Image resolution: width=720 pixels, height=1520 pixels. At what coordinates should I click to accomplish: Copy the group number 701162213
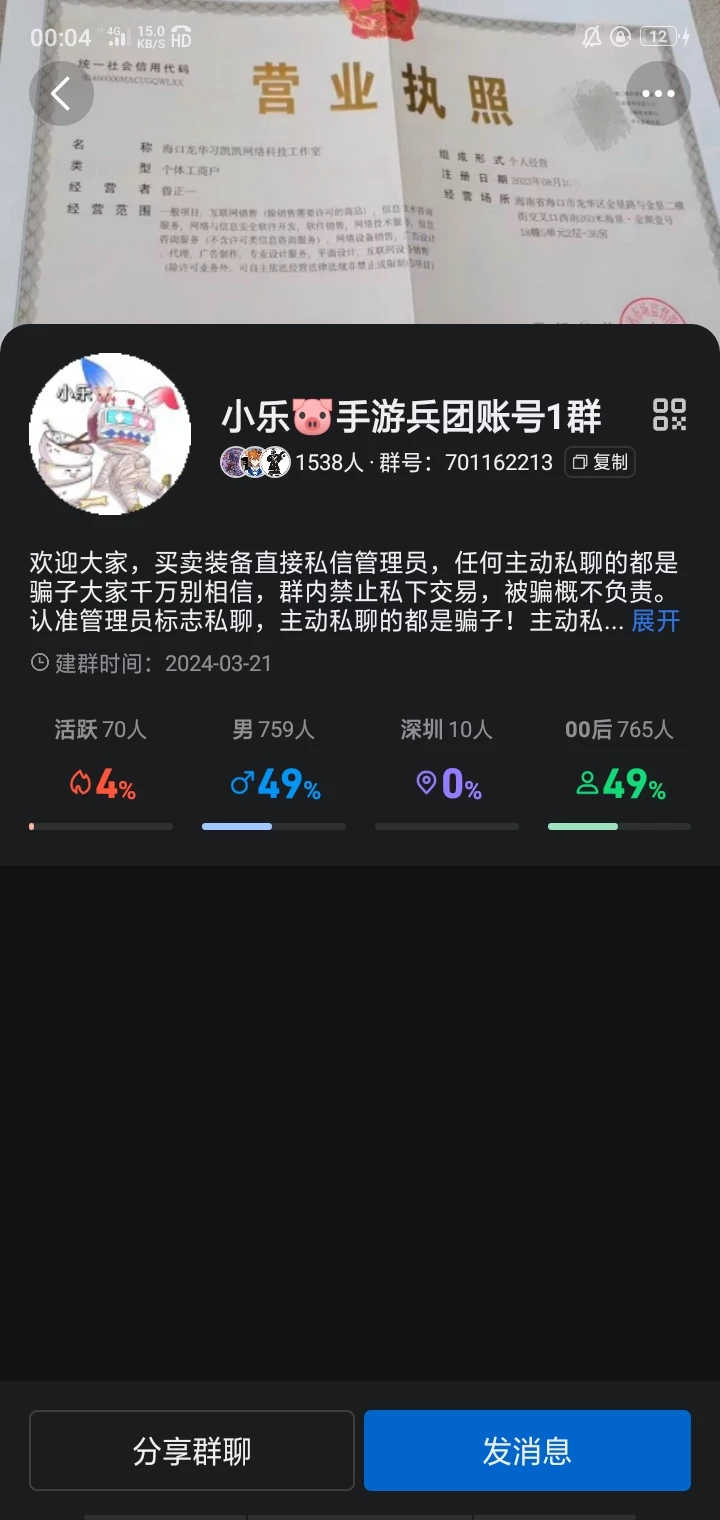[x=600, y=462]
